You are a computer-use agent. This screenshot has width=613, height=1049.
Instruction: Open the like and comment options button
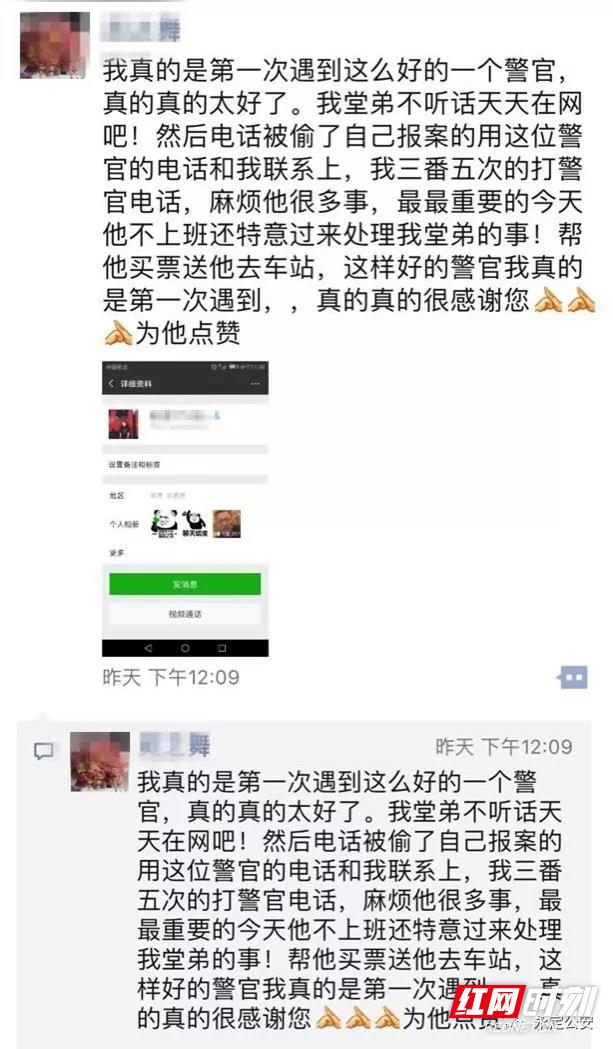point(572,677)
